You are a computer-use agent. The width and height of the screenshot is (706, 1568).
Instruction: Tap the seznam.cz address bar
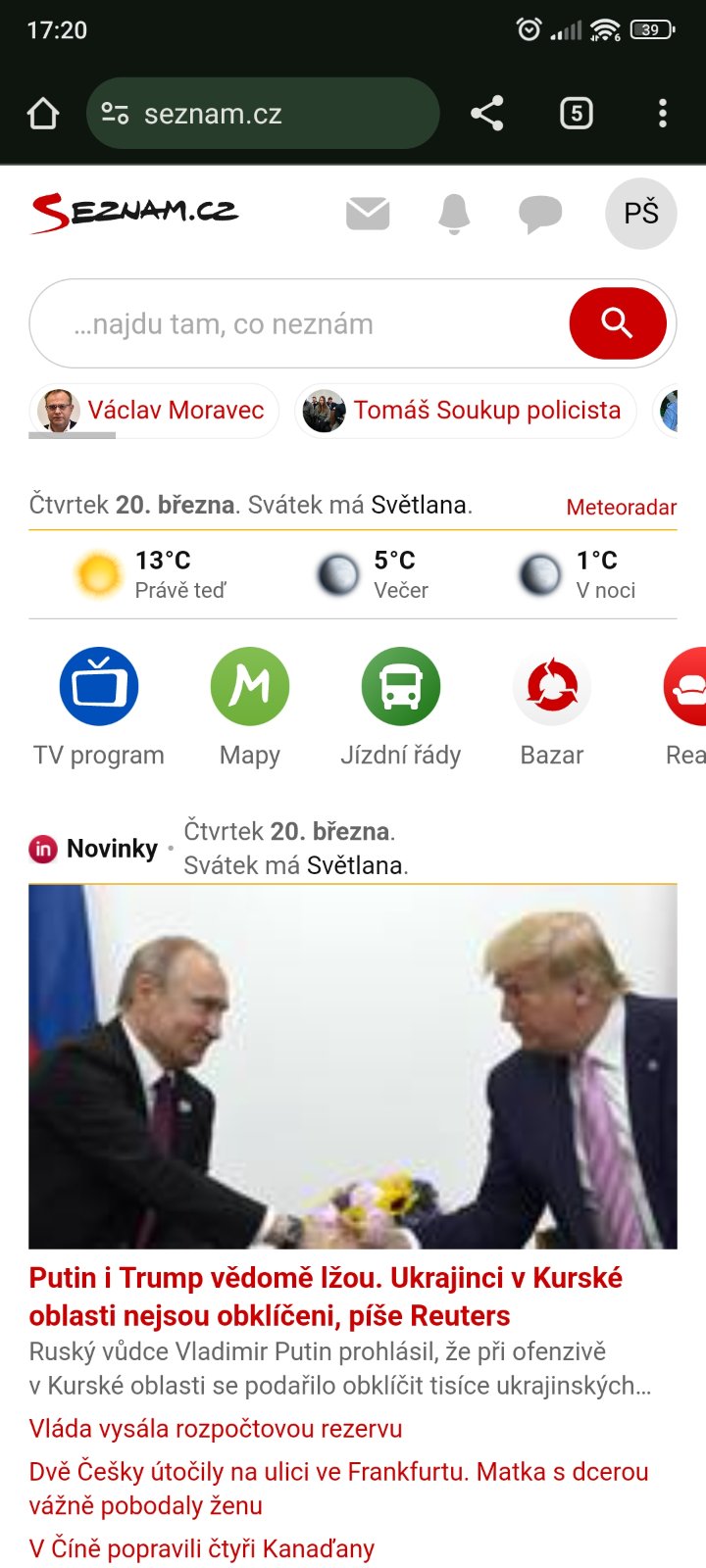[x=262, y=114]
